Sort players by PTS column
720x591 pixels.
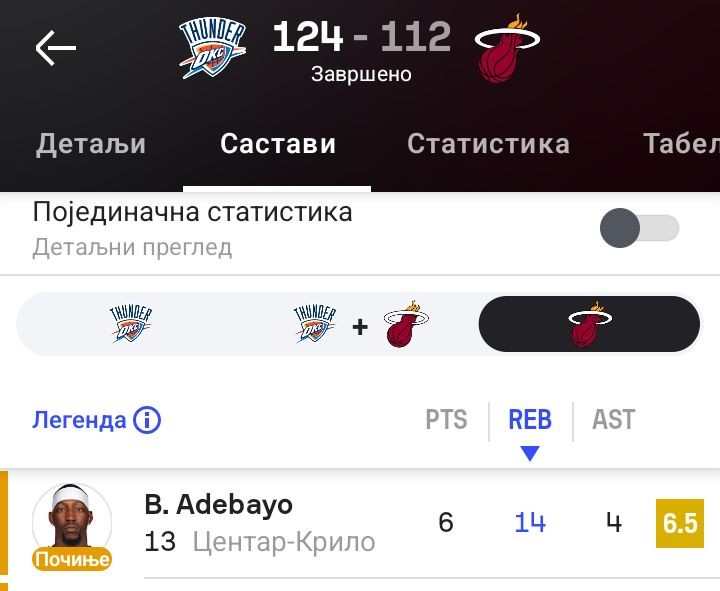[x=446, y=420]
